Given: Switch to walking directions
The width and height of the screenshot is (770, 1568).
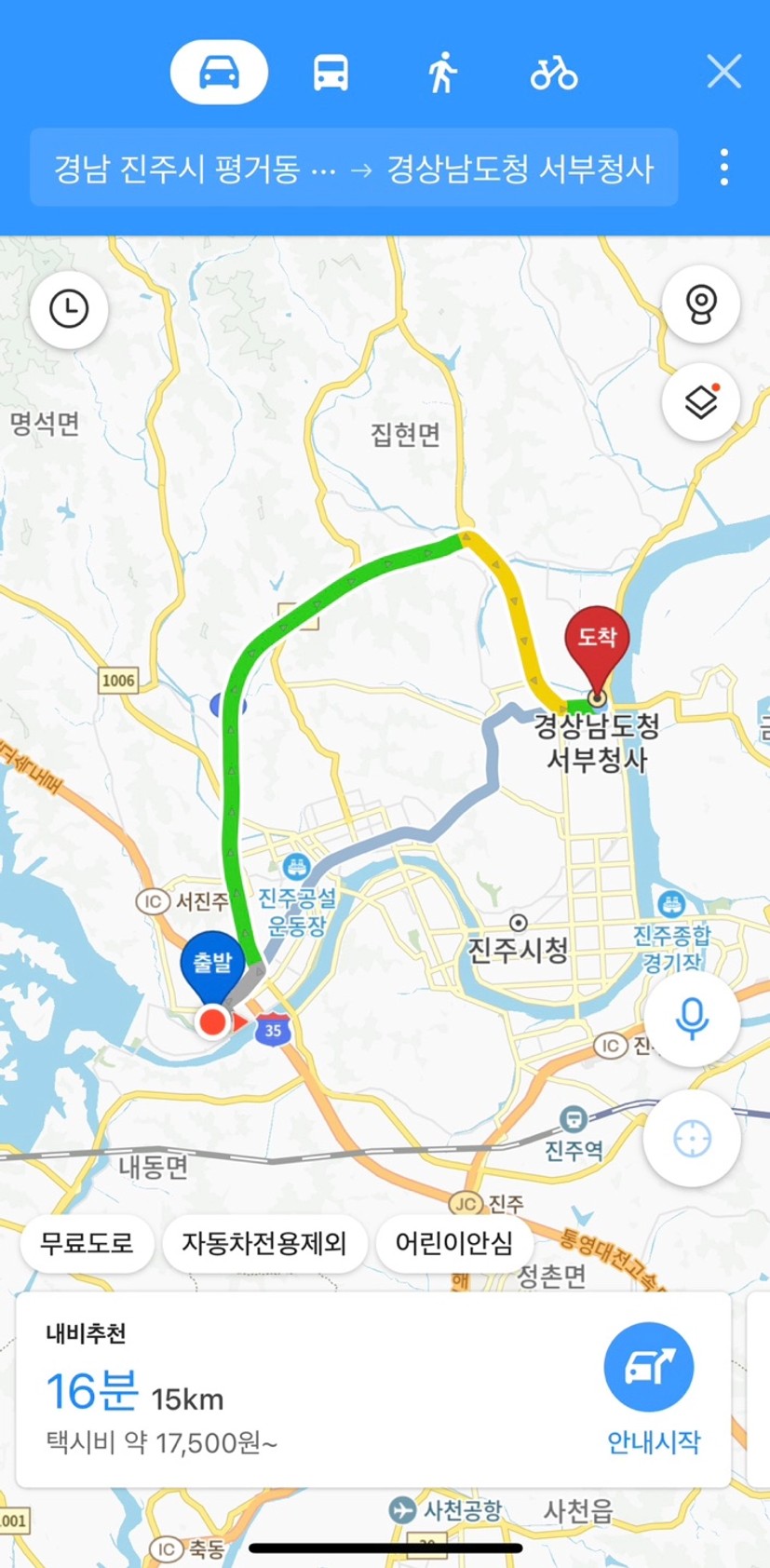Looking at the screenshot, I should point(443,72).
